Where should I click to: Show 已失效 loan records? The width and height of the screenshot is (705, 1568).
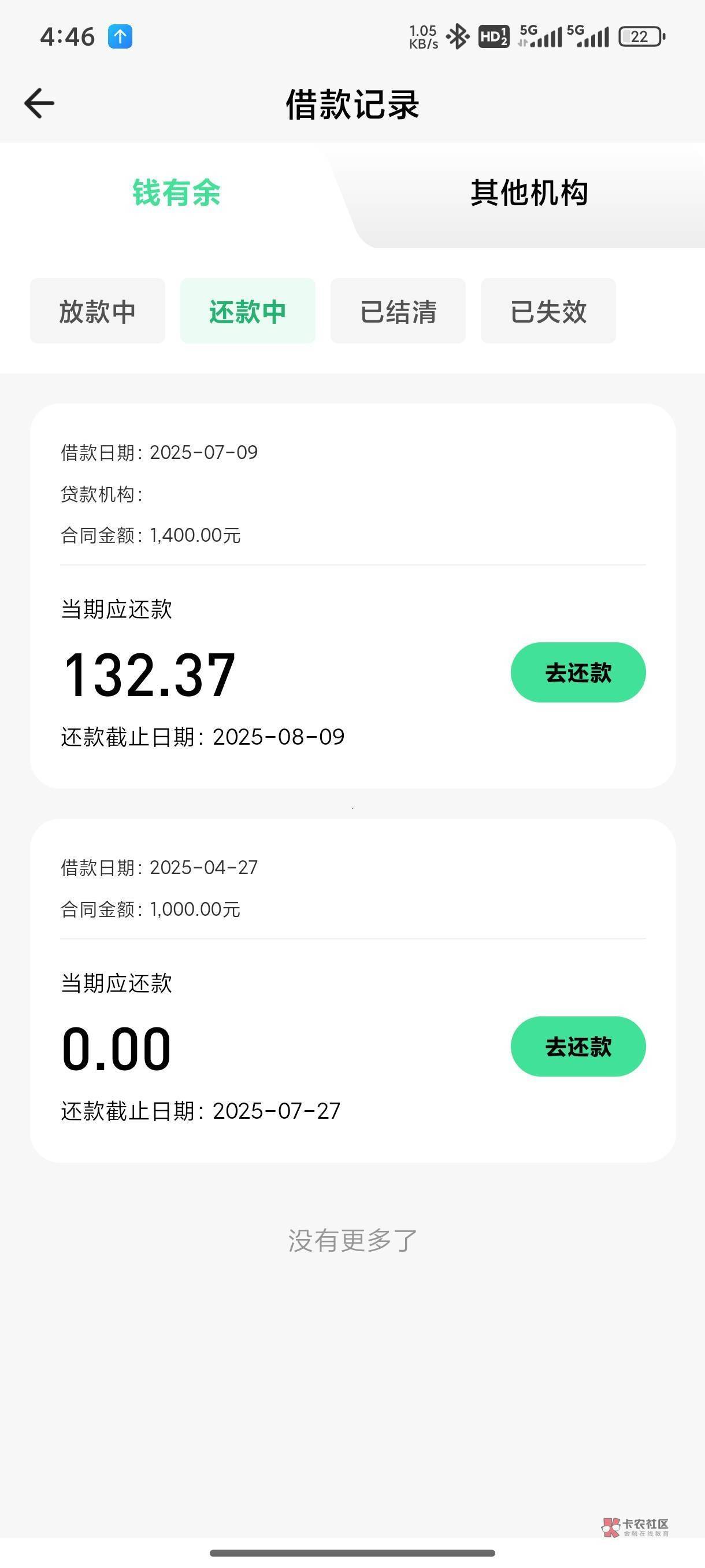pyautogui.click(x=548, y=311)
